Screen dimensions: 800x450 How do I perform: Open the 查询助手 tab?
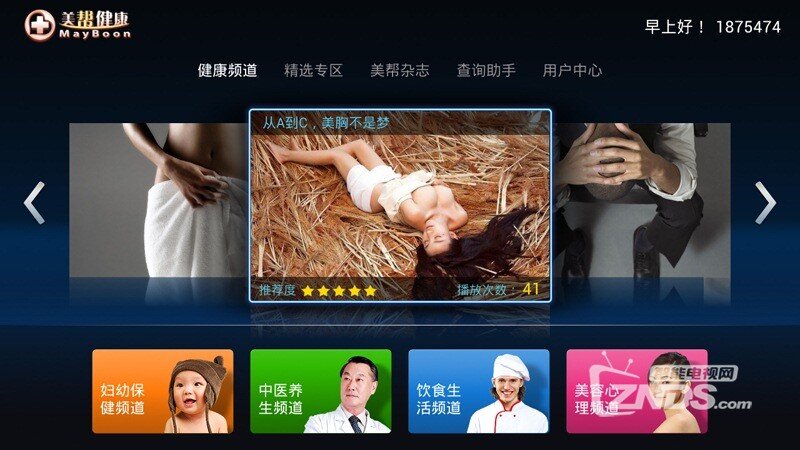pyautogui.click(x=486, y=71)
